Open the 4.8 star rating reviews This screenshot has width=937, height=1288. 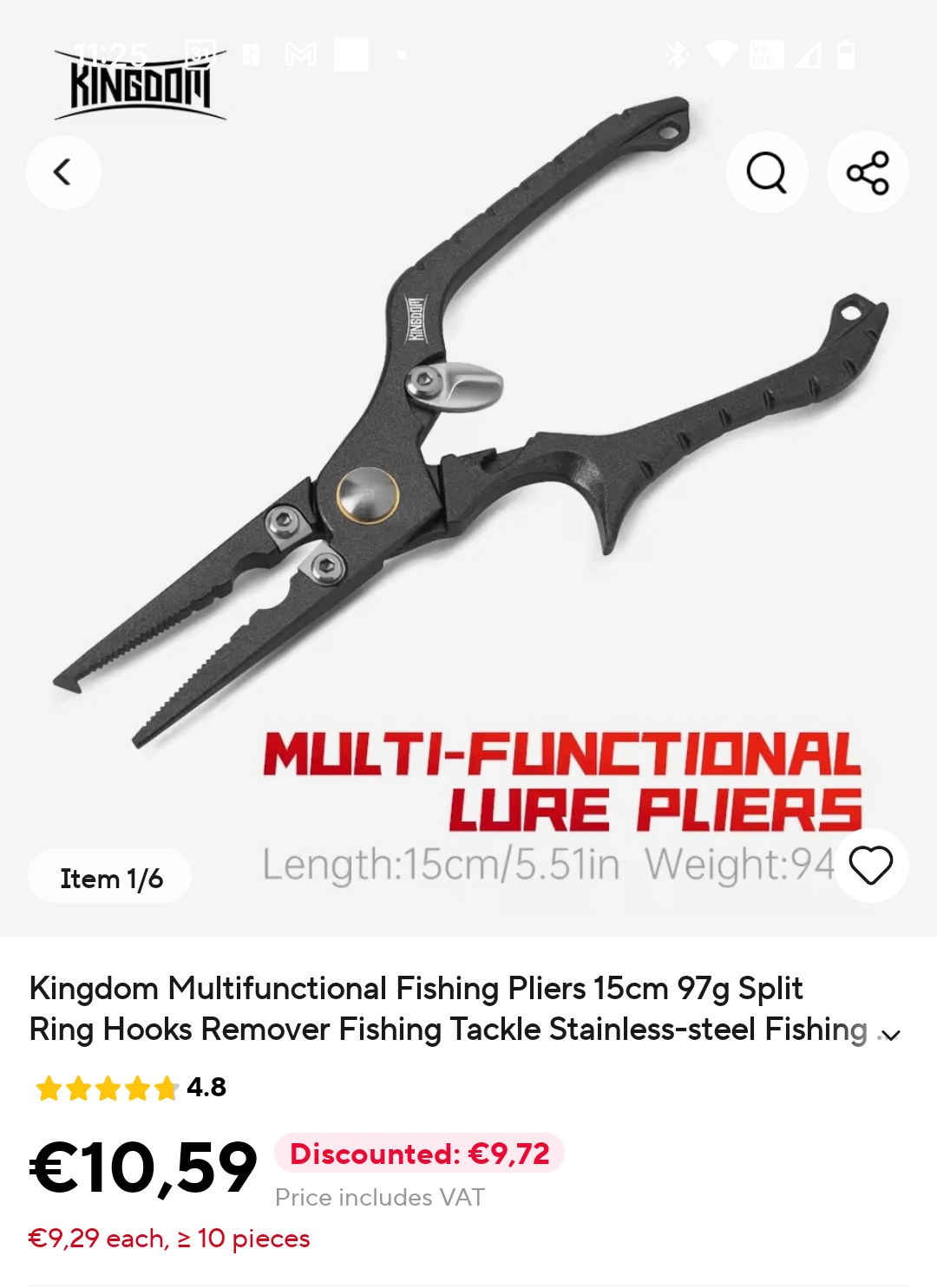point(130,1087)
